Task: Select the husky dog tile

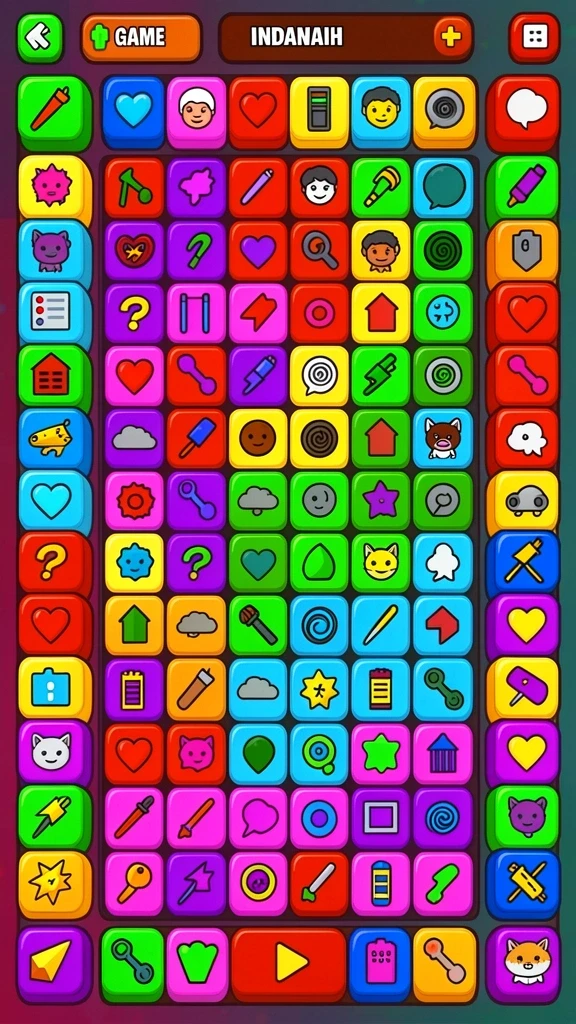Action: (x=443, y=439)
